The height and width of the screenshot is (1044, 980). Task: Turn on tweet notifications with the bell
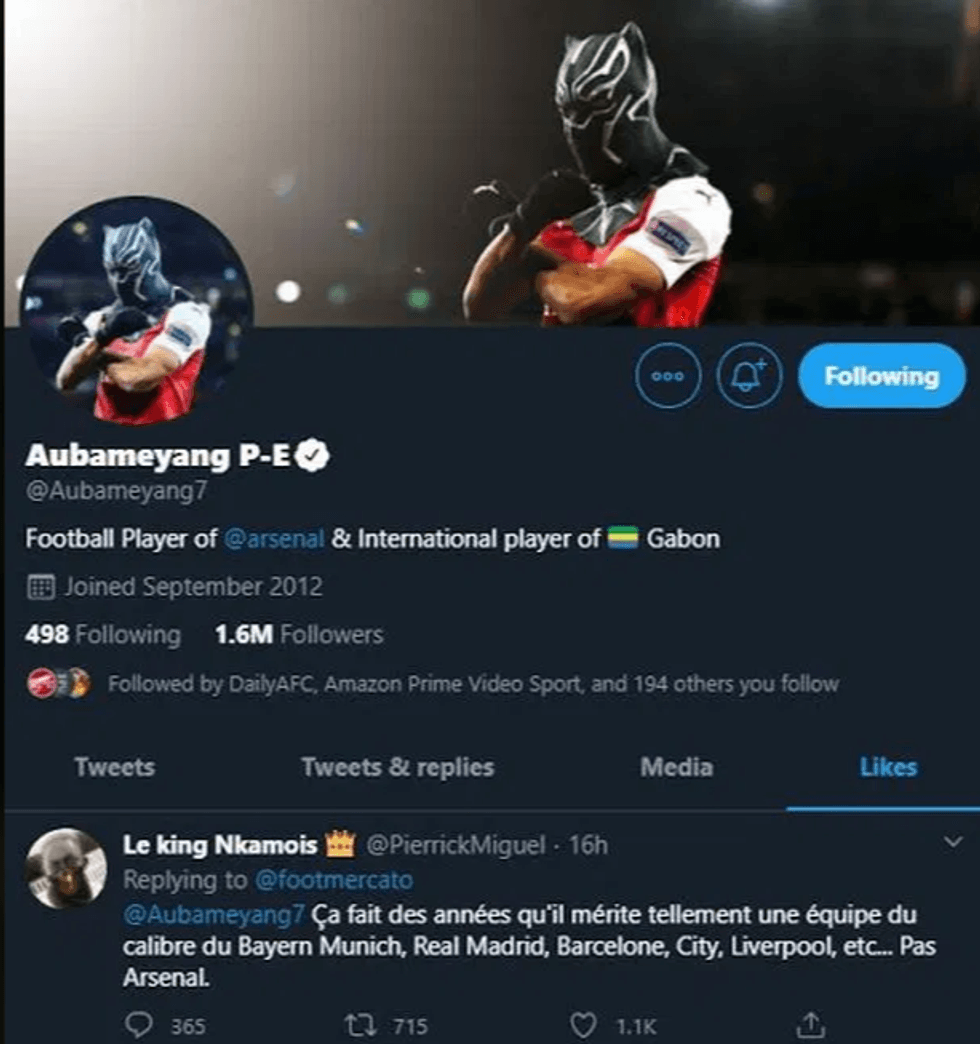click(x=749, y=376)
